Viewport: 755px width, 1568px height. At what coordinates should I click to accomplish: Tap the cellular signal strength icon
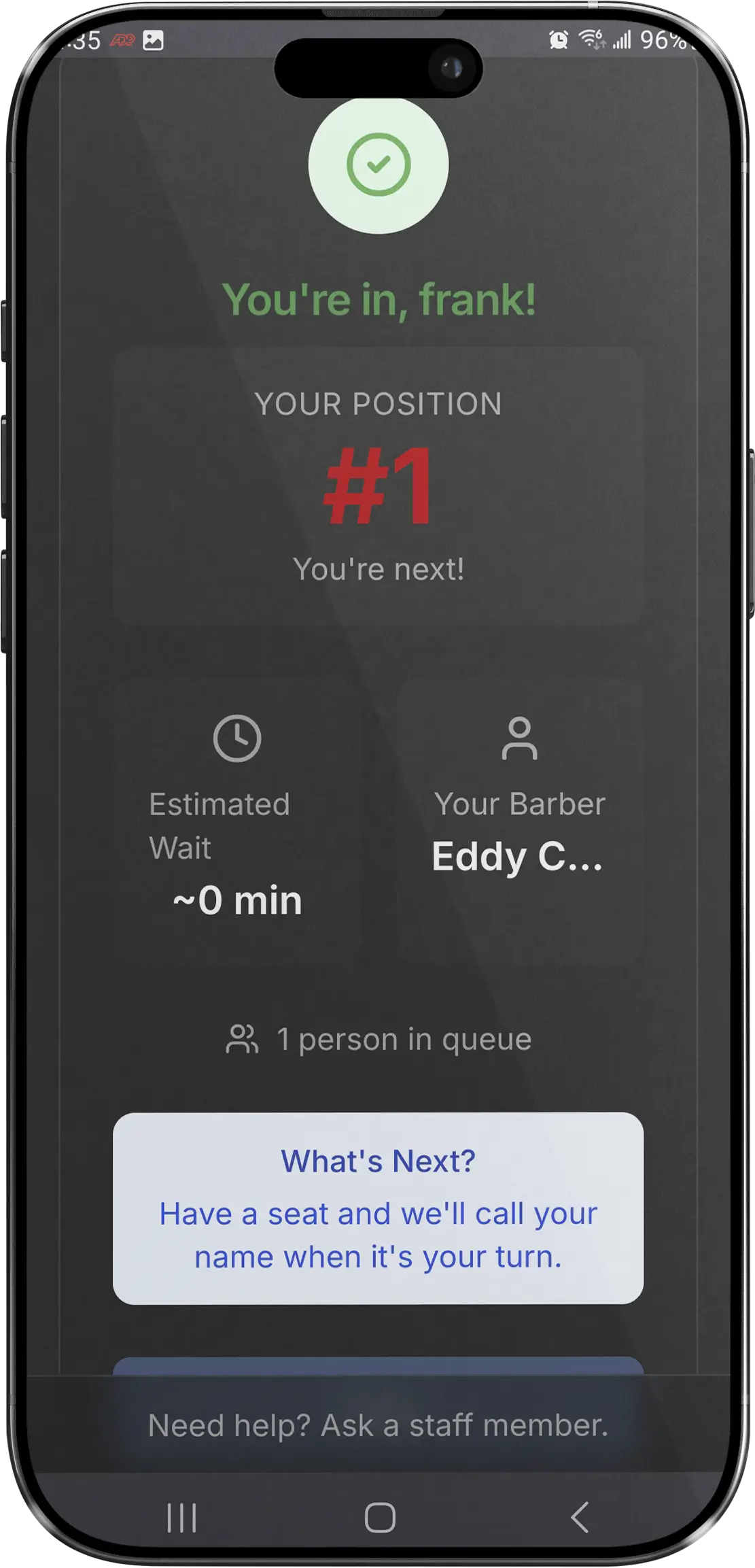click(x=622, y=41)
